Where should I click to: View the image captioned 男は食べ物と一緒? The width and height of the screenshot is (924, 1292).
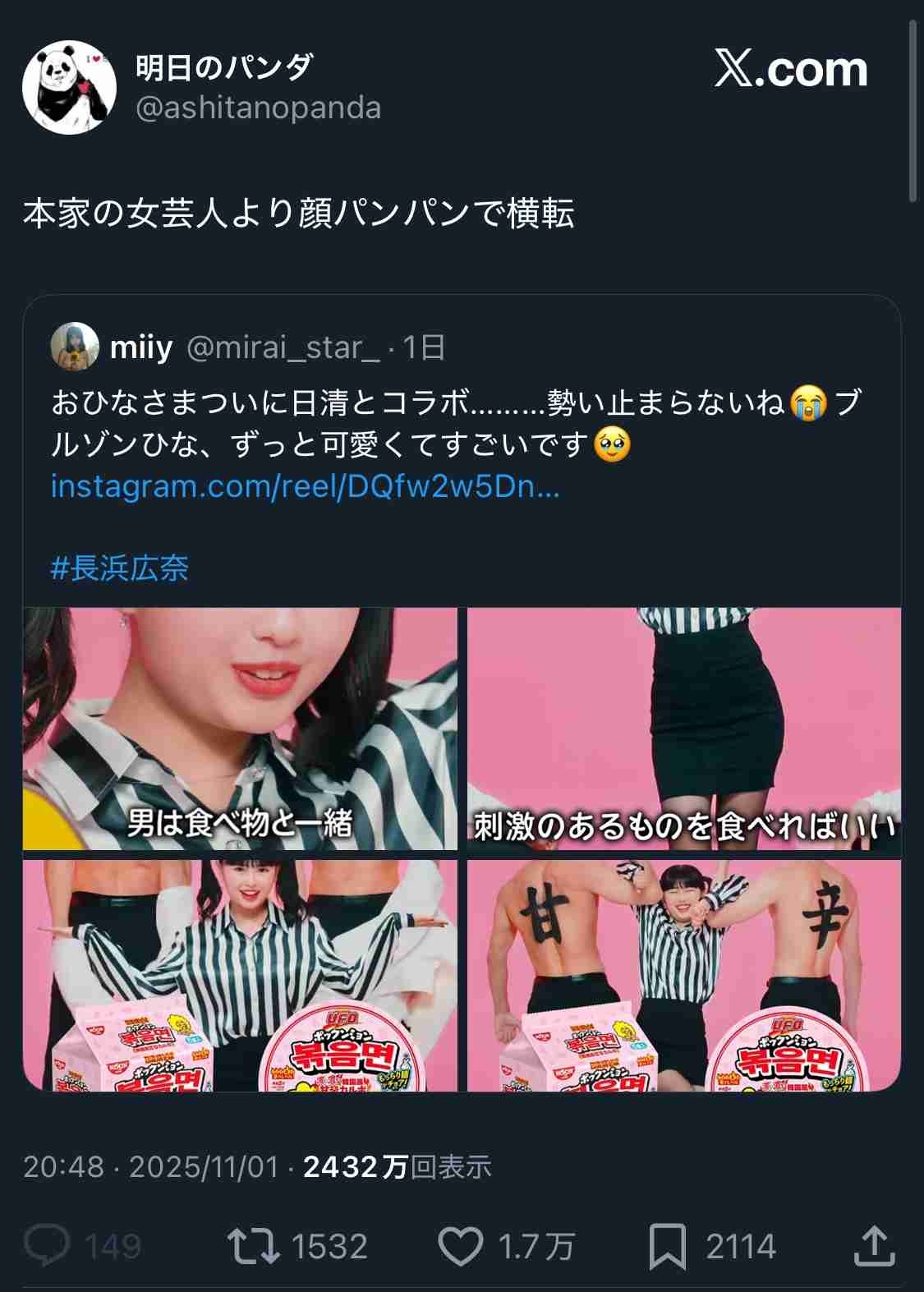[240, 729]
